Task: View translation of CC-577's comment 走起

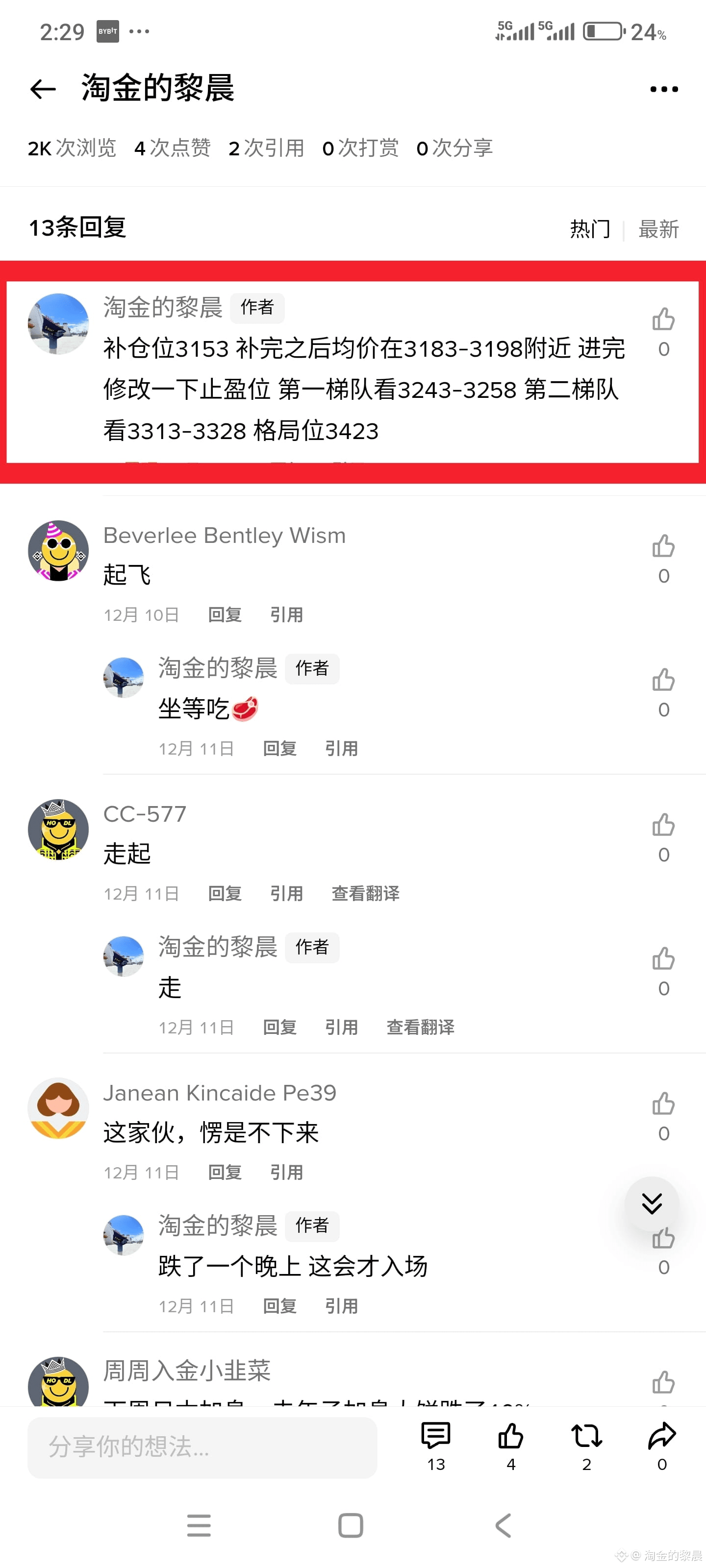Action: point(365,894)
